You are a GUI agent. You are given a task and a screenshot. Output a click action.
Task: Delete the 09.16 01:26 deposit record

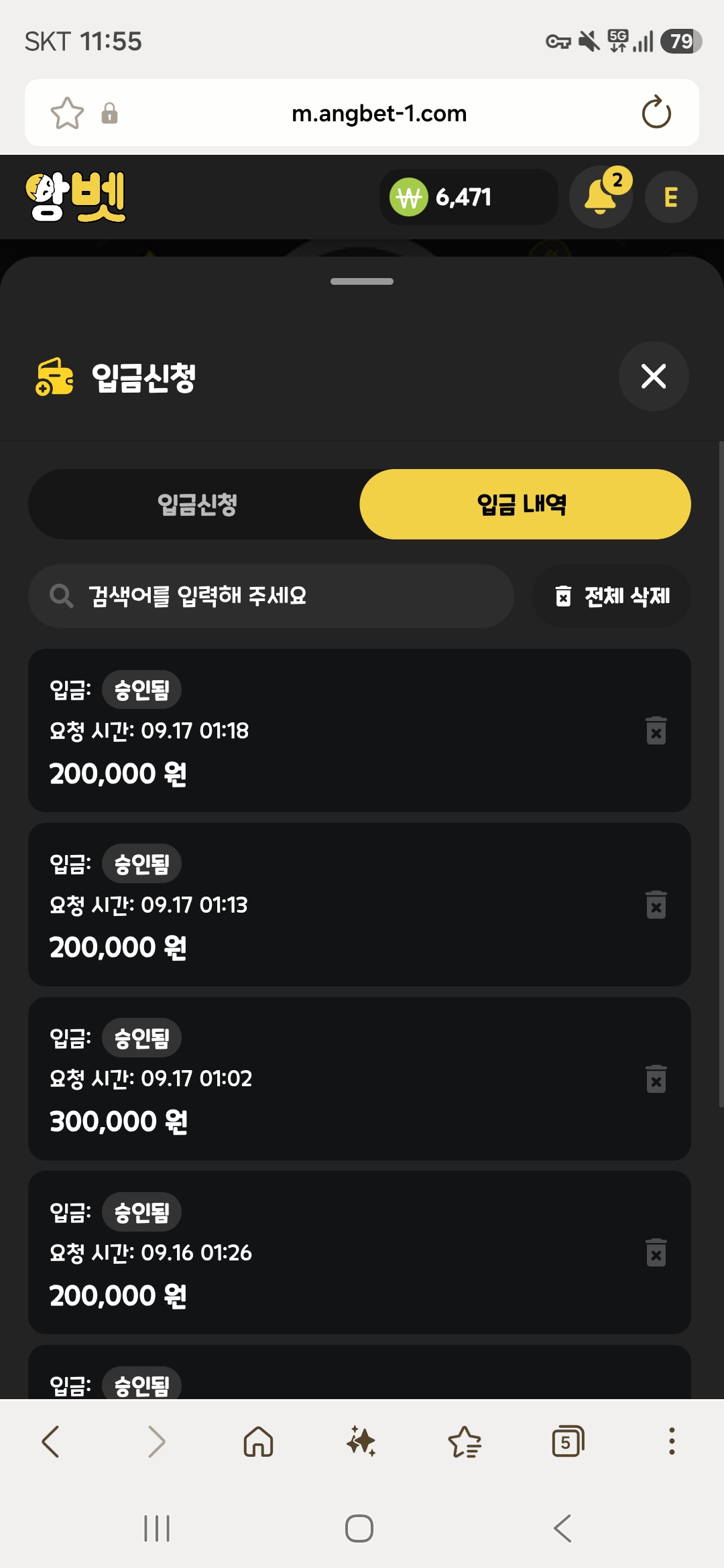[656, 1252]
